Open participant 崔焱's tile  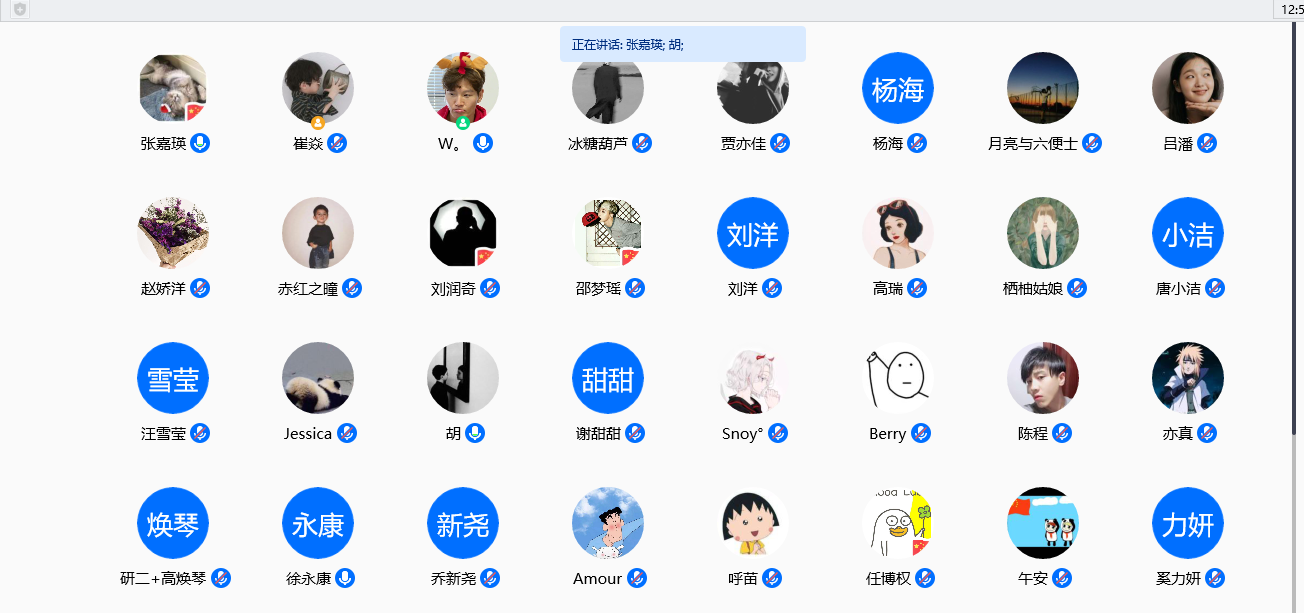[318, 88]
